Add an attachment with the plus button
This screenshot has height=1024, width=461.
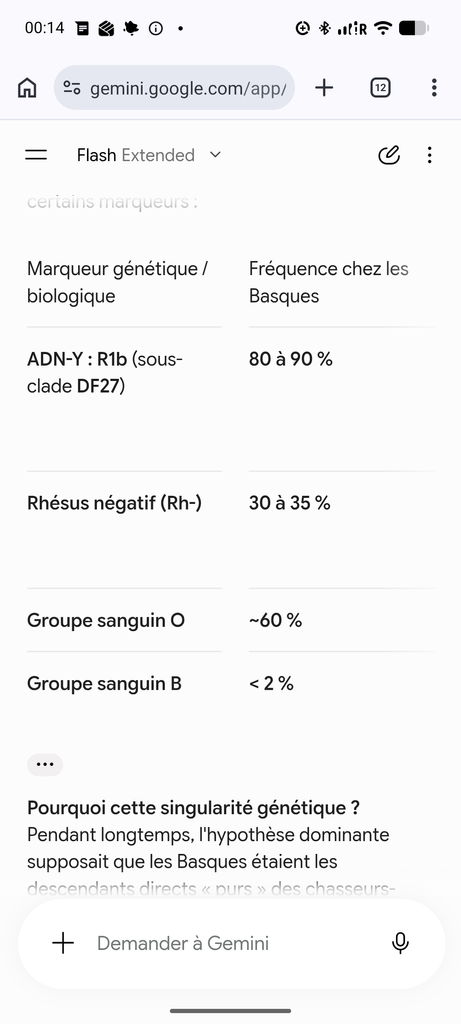coord(63,943)
